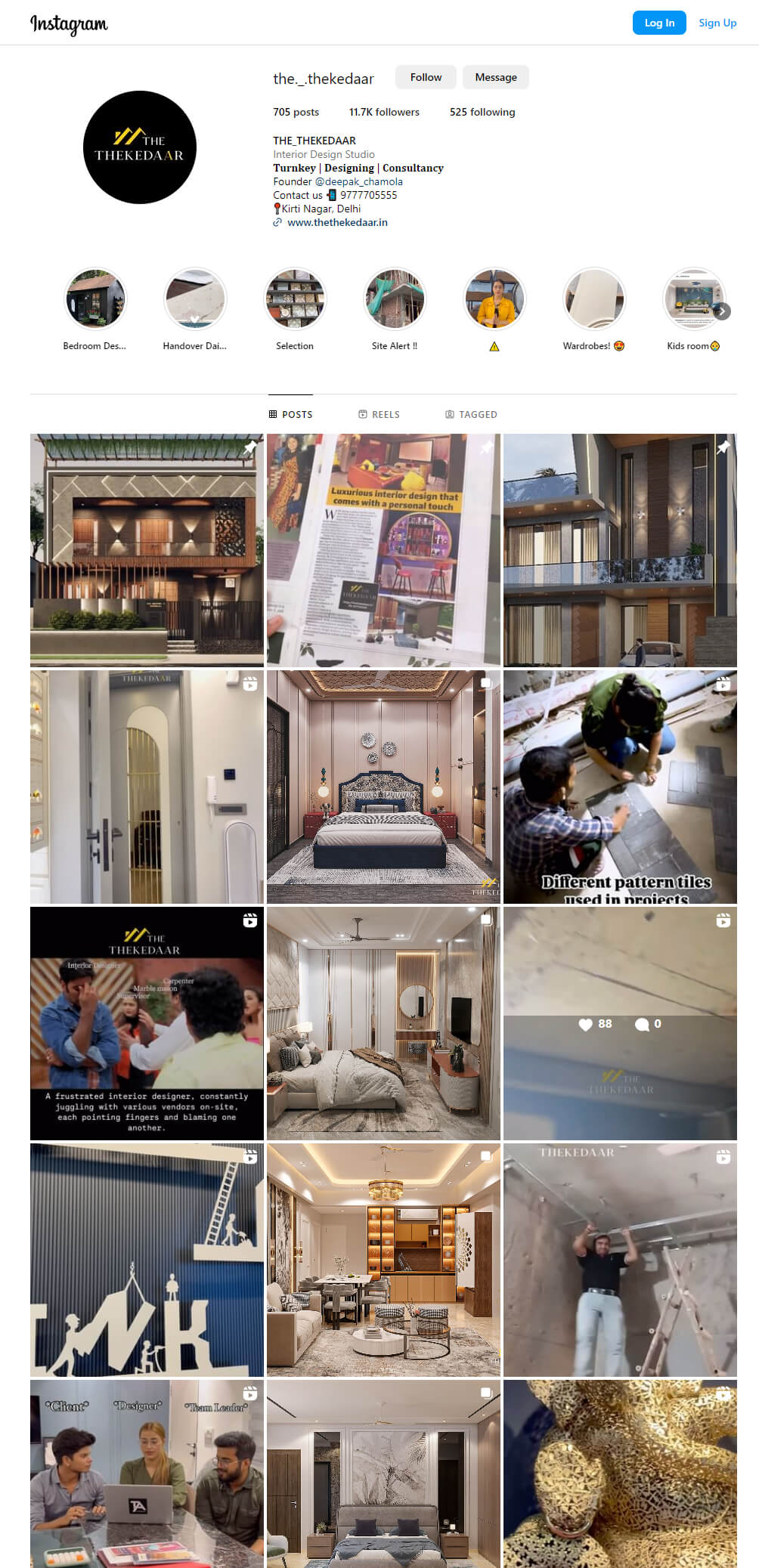Open Site Alert !! highlight
Viewport: 759px width, 1568px height.
(395, 299)
